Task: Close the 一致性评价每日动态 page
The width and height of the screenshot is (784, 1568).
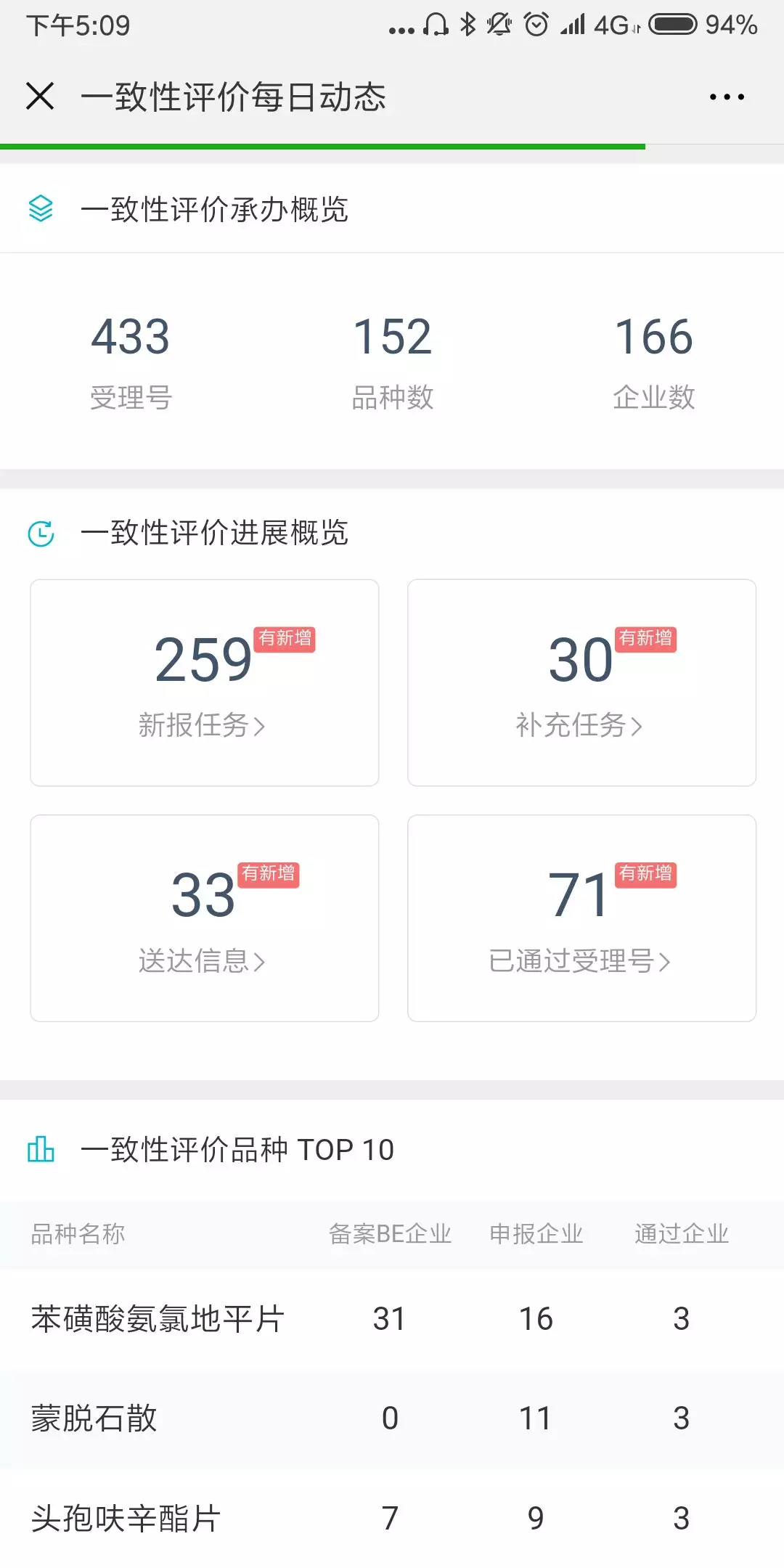Action: coord(40,96)
